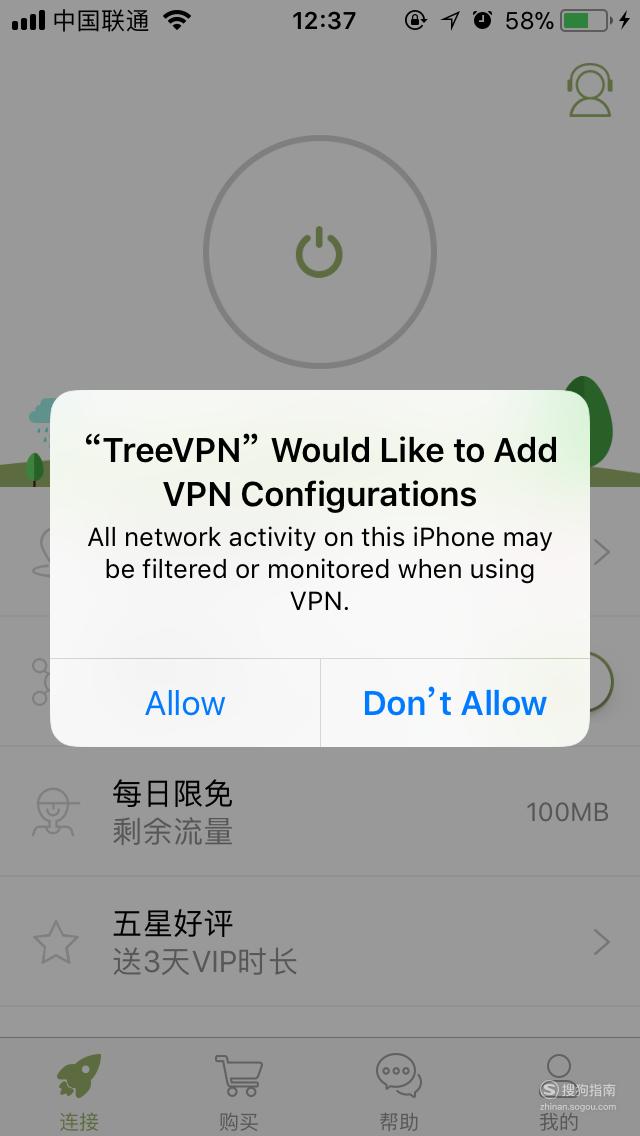Viewport: 640px width, 1136px height.
Task: Open customer support headset icon
Action: (590, 91)
